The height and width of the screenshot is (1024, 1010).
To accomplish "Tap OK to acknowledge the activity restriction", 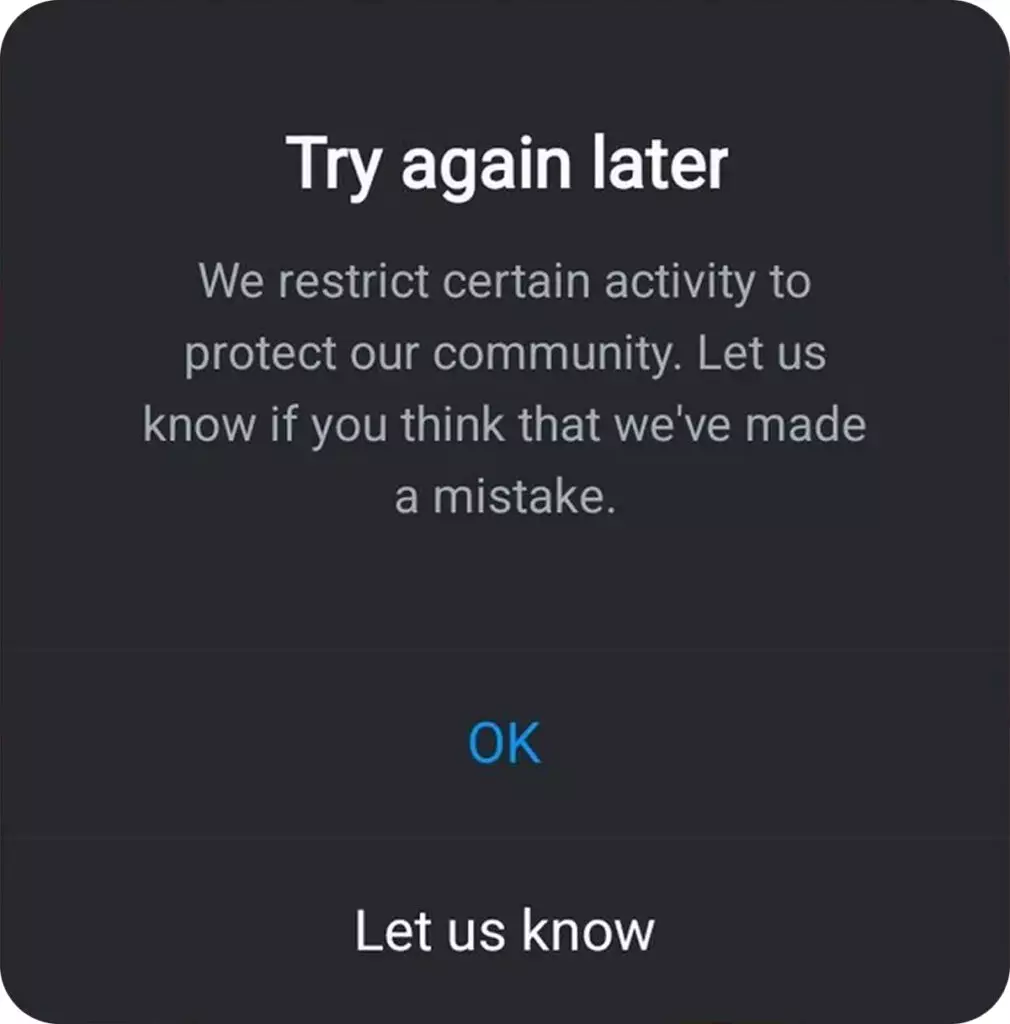I will [505, 740].
